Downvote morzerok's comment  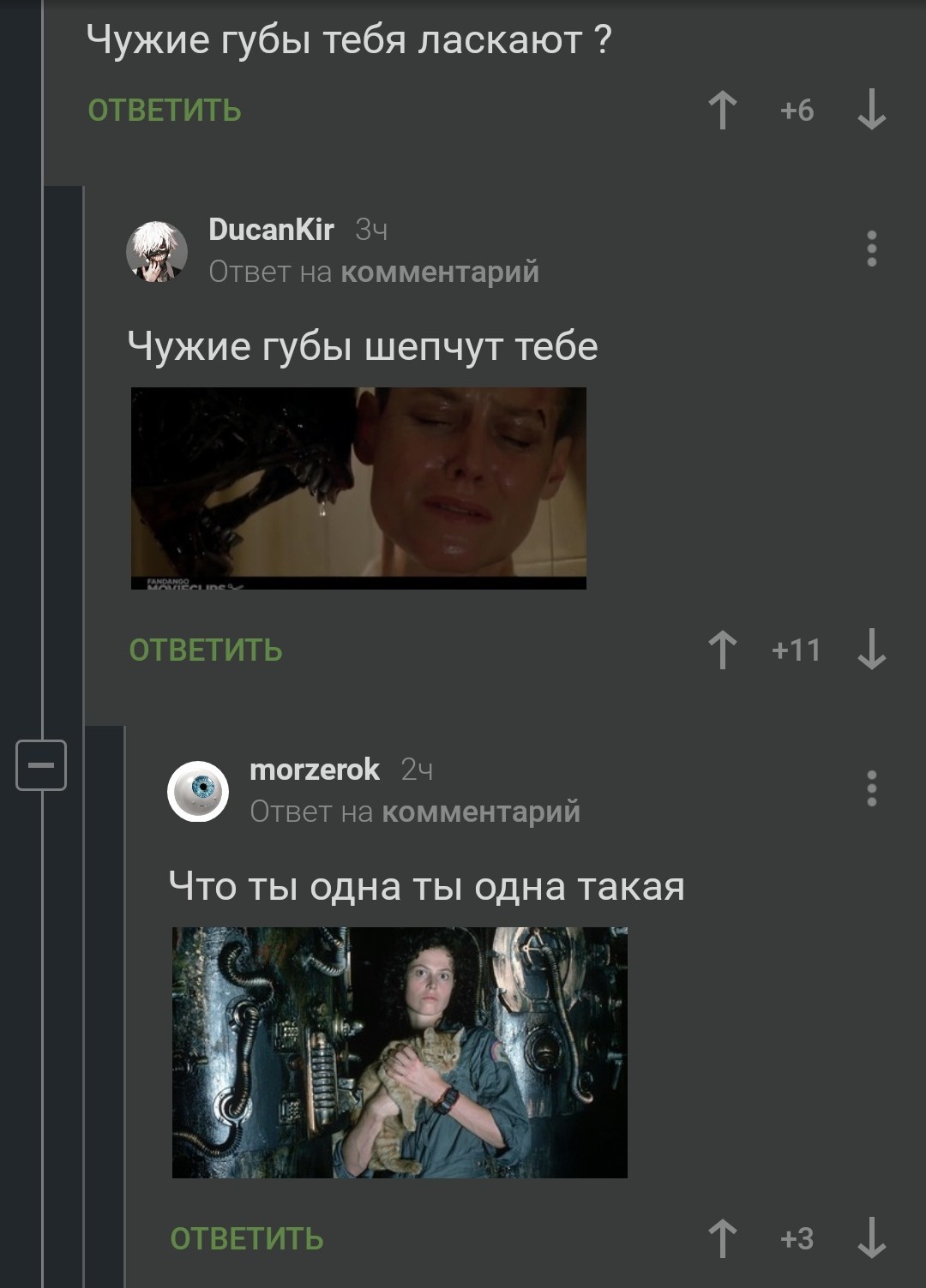point(871,1239)
